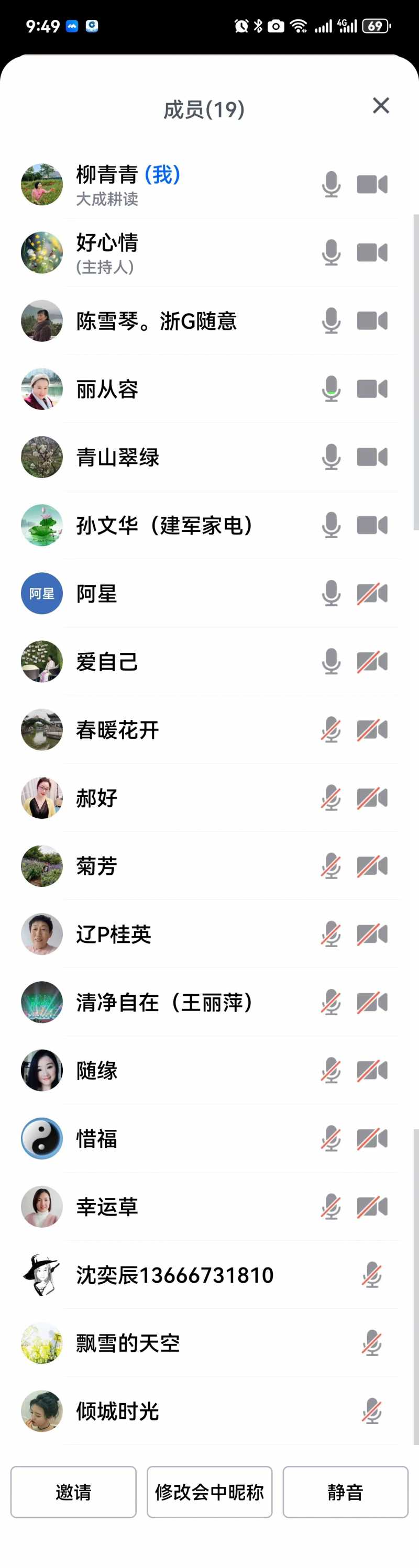This screenshot has height=1568, width=419.
Task: Open member 孙文华(建军家电)
Action: point(164,525)
